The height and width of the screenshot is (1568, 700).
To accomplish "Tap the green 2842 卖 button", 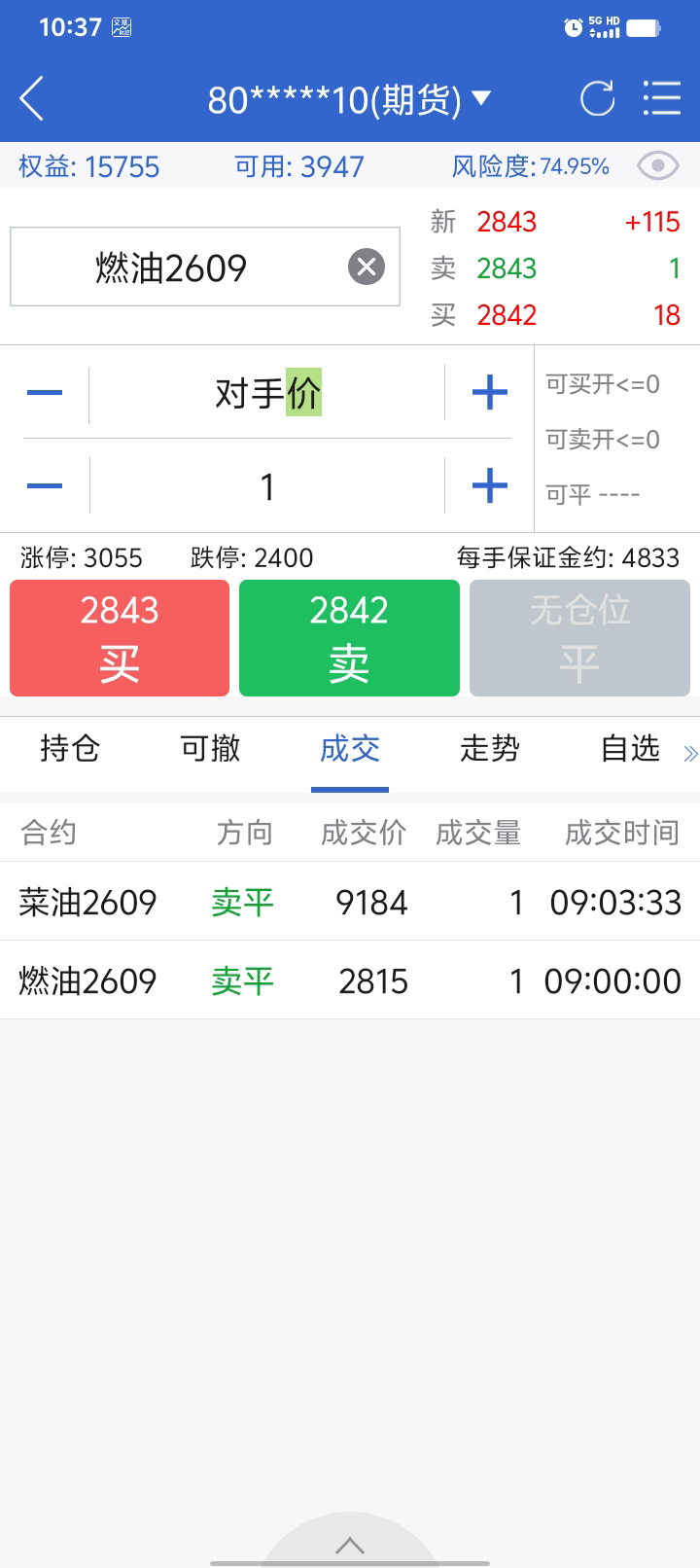I will [x=349, y=638].
